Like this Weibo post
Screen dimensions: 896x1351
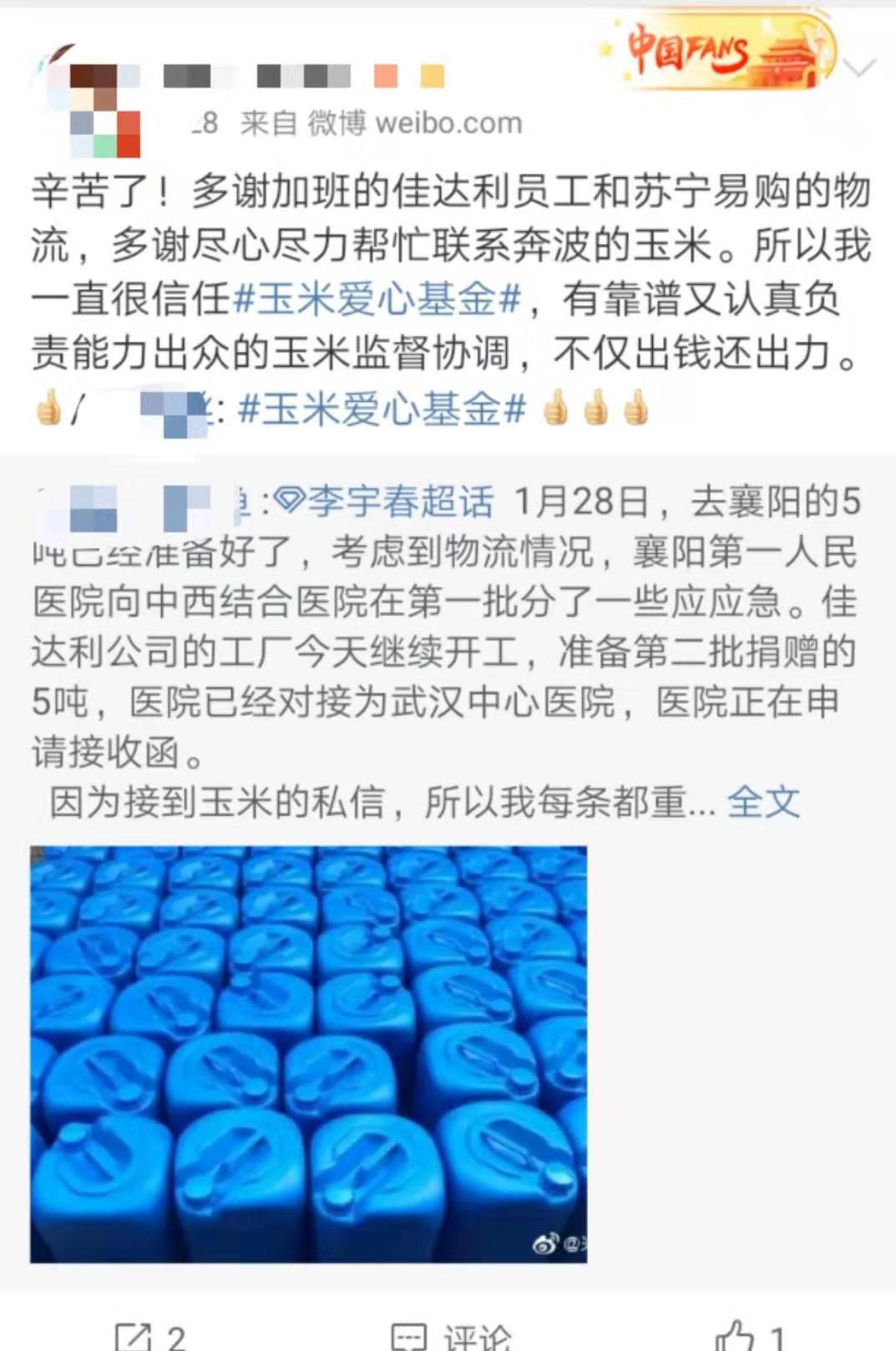pos(752,1335)
